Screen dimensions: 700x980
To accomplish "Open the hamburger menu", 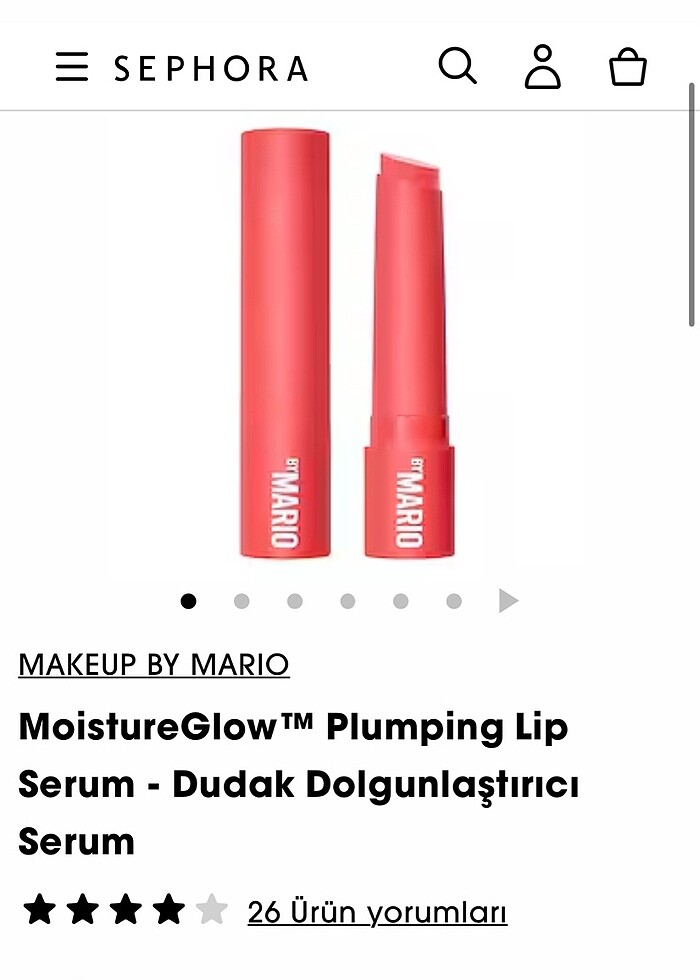I will pyautogui.click(x=72, y=67).
